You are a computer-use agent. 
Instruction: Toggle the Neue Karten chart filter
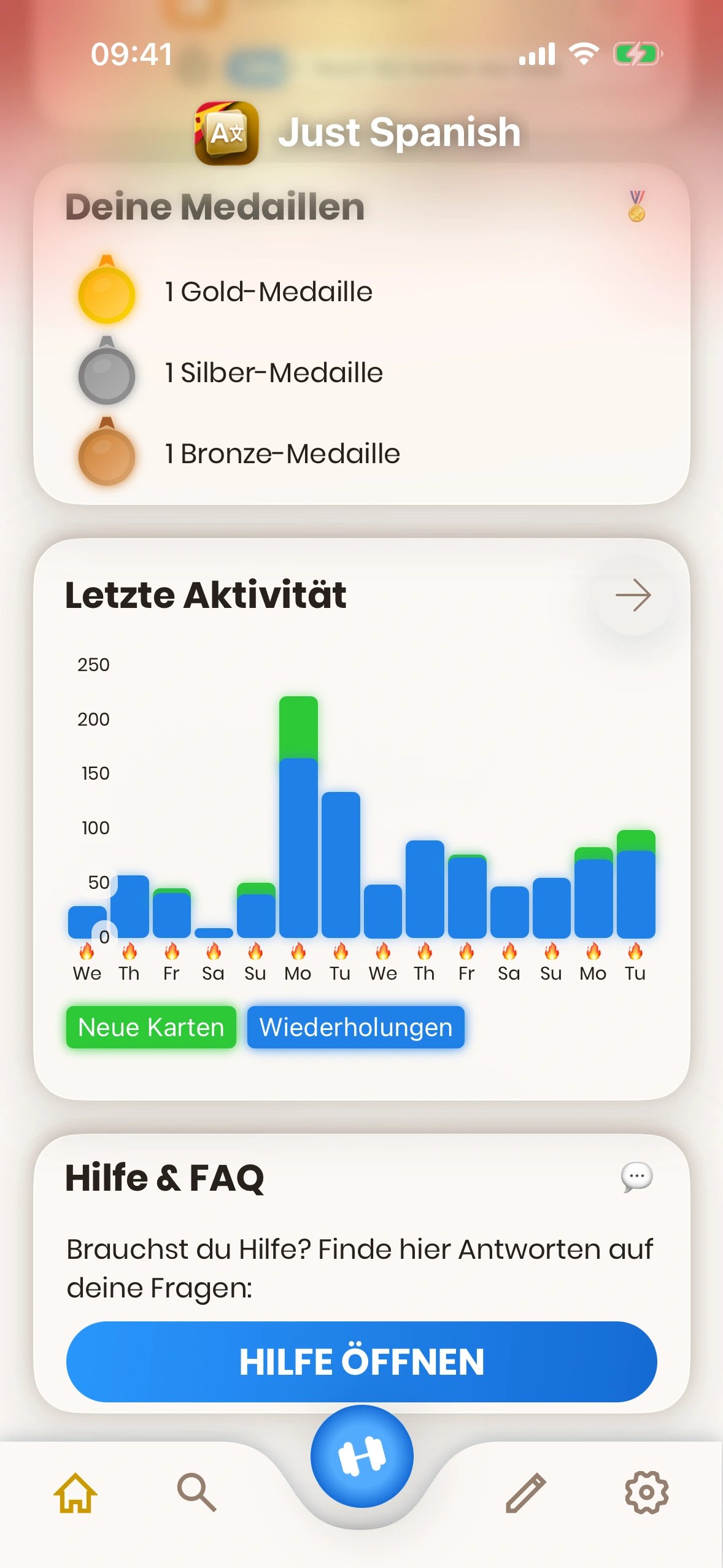point(151,1028)
